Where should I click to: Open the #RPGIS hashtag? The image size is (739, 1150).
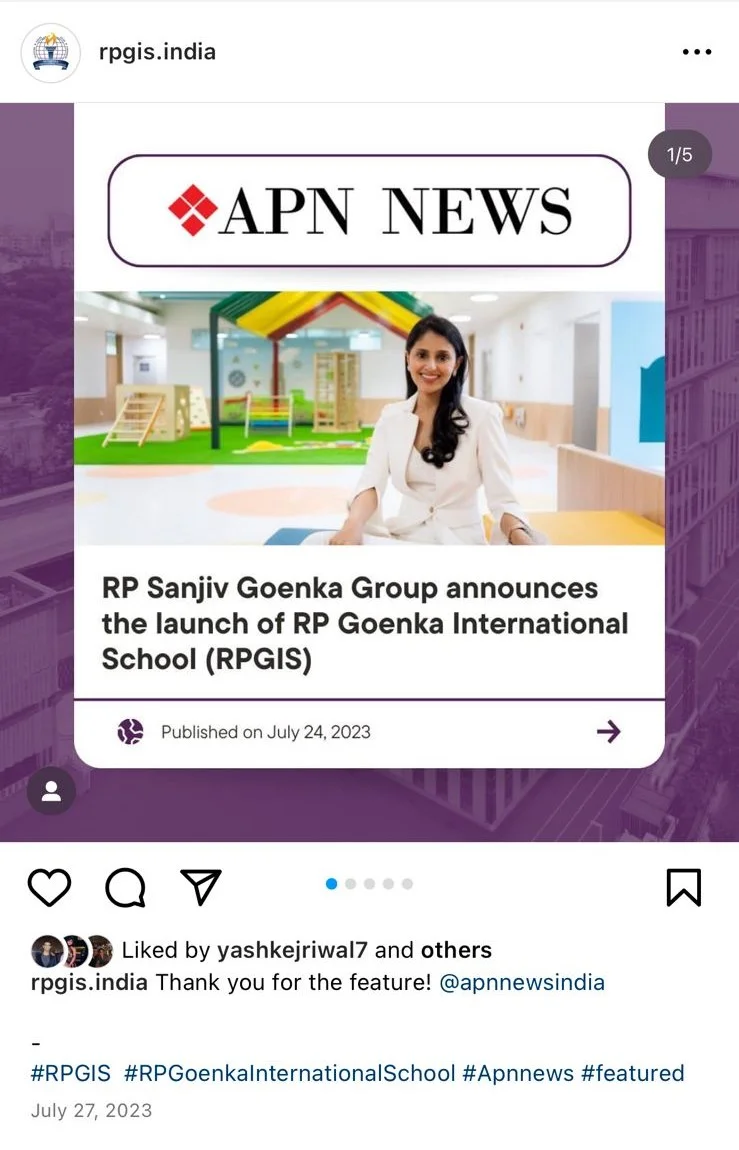[71, 1073]
